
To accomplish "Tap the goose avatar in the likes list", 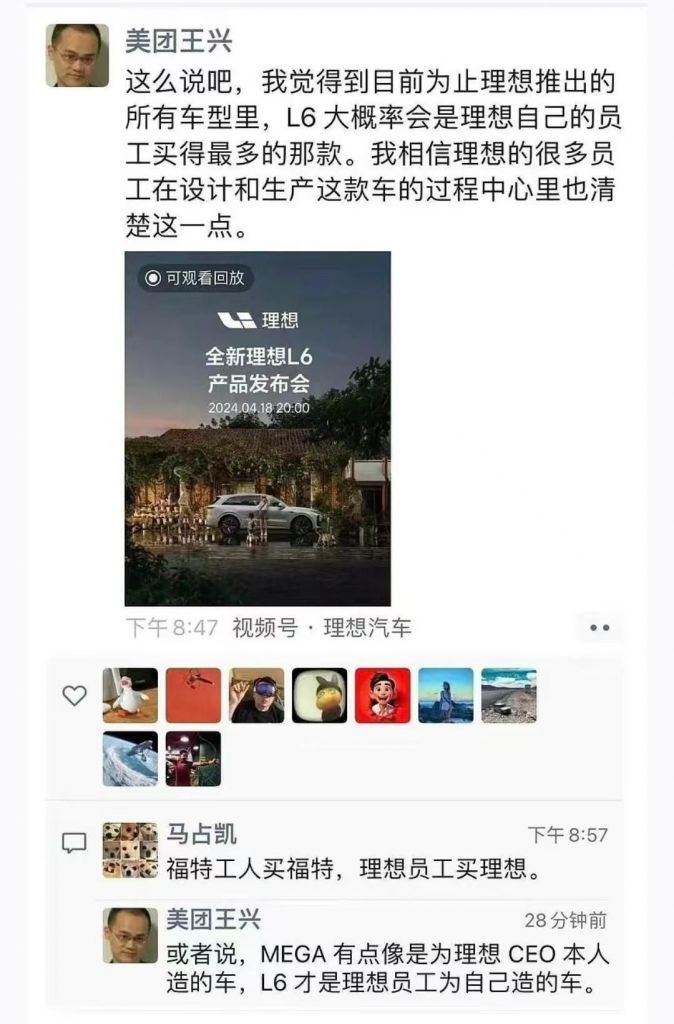I will [x=130, y=695].
